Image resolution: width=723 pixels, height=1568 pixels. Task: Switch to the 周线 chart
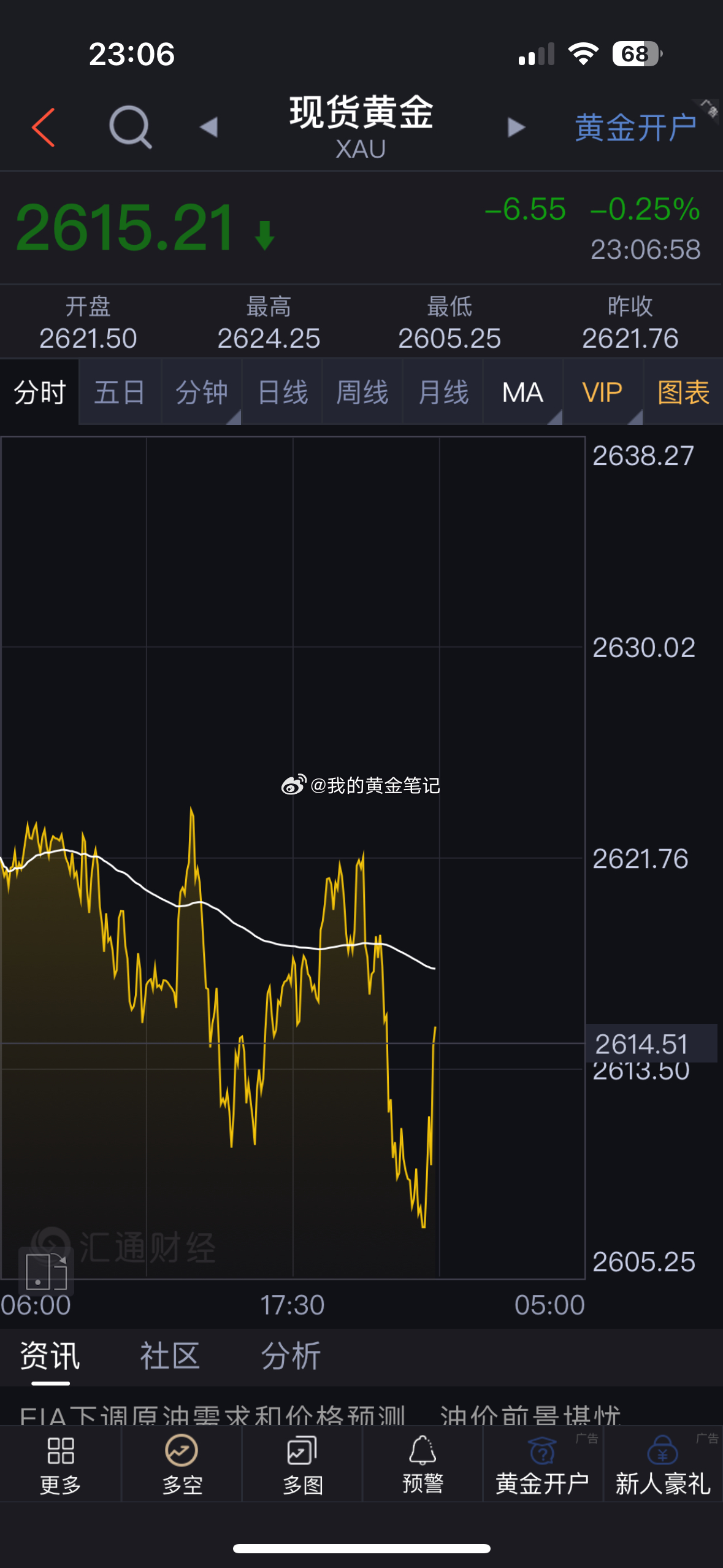(362, 392)
